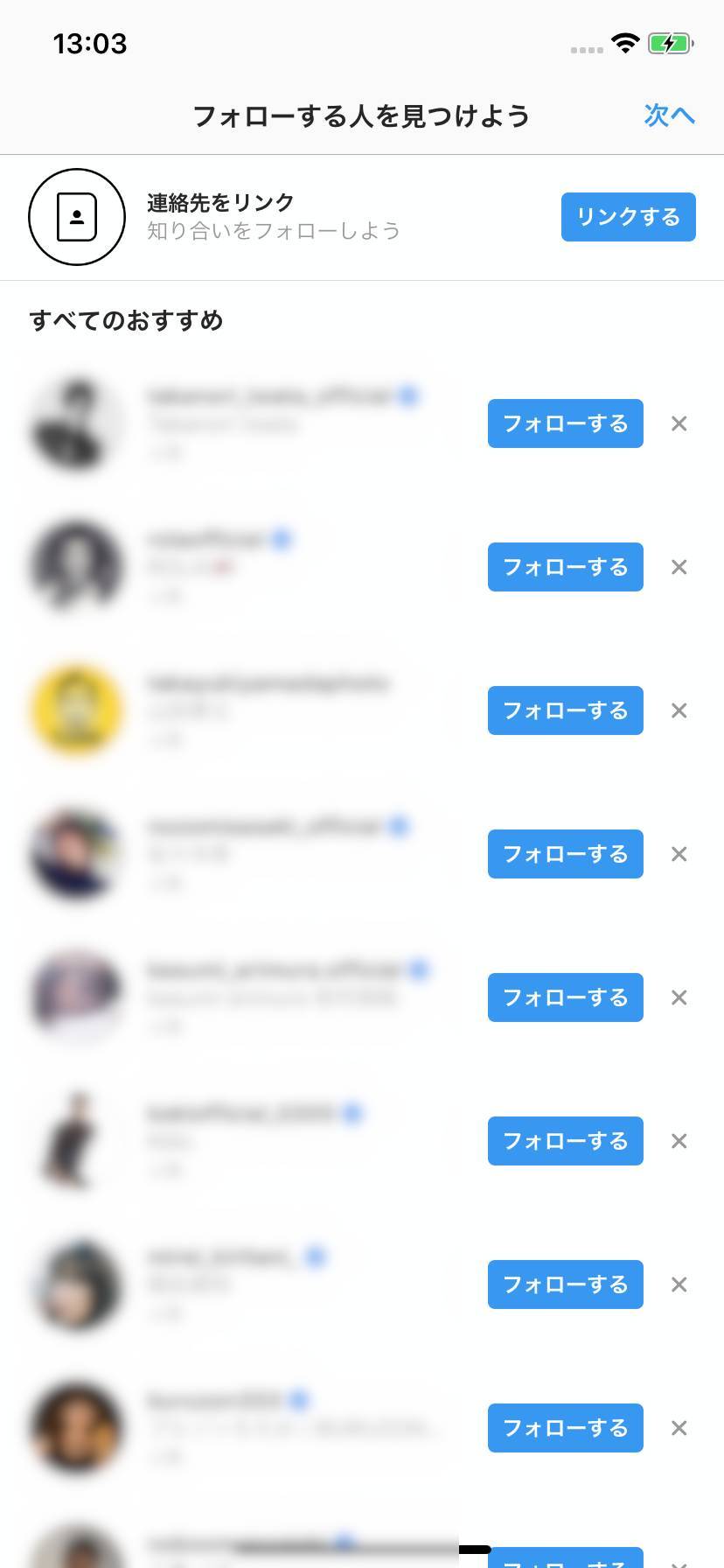Tap リンクする to link contacts
This screenshot has width=724, height=1568.
point(628,217)
